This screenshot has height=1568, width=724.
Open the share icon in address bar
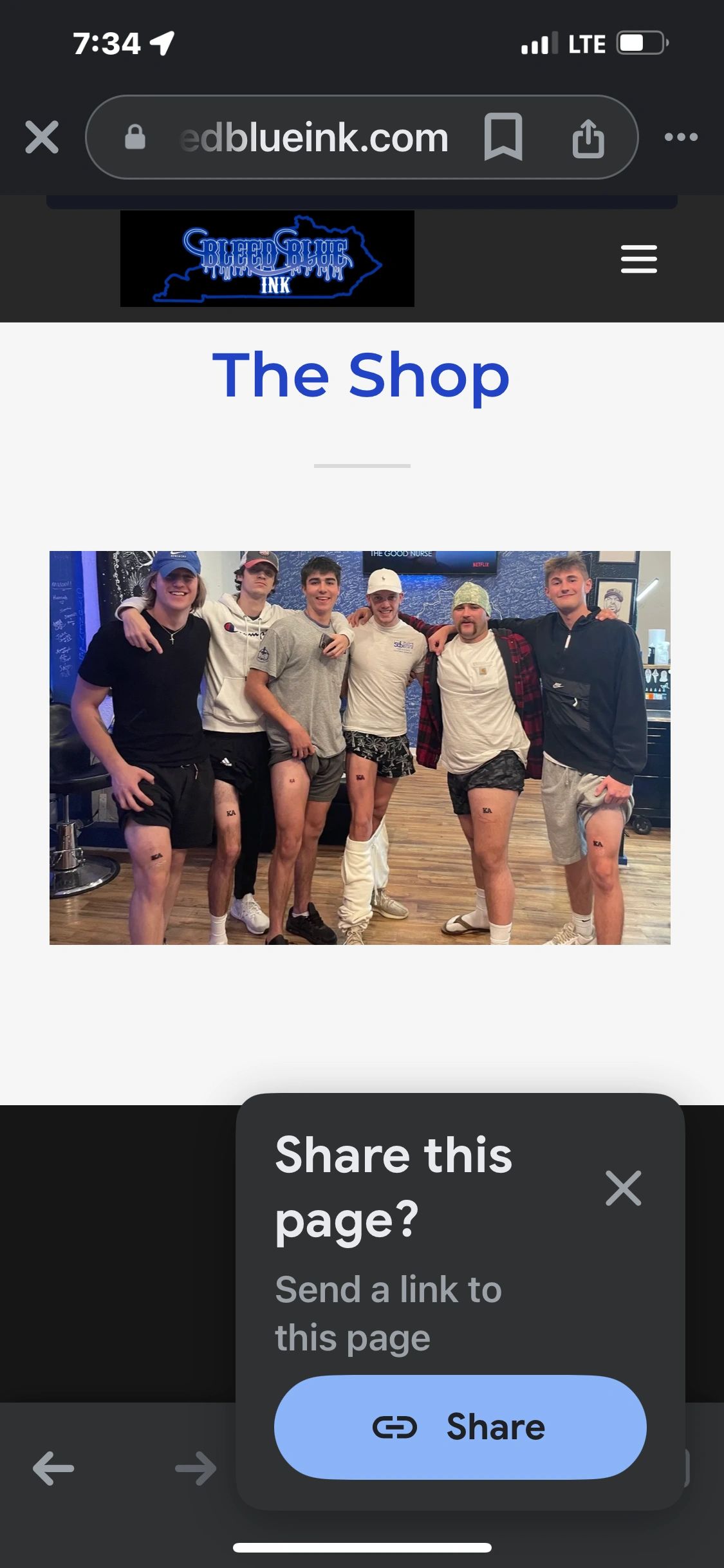tap(588, 137)
